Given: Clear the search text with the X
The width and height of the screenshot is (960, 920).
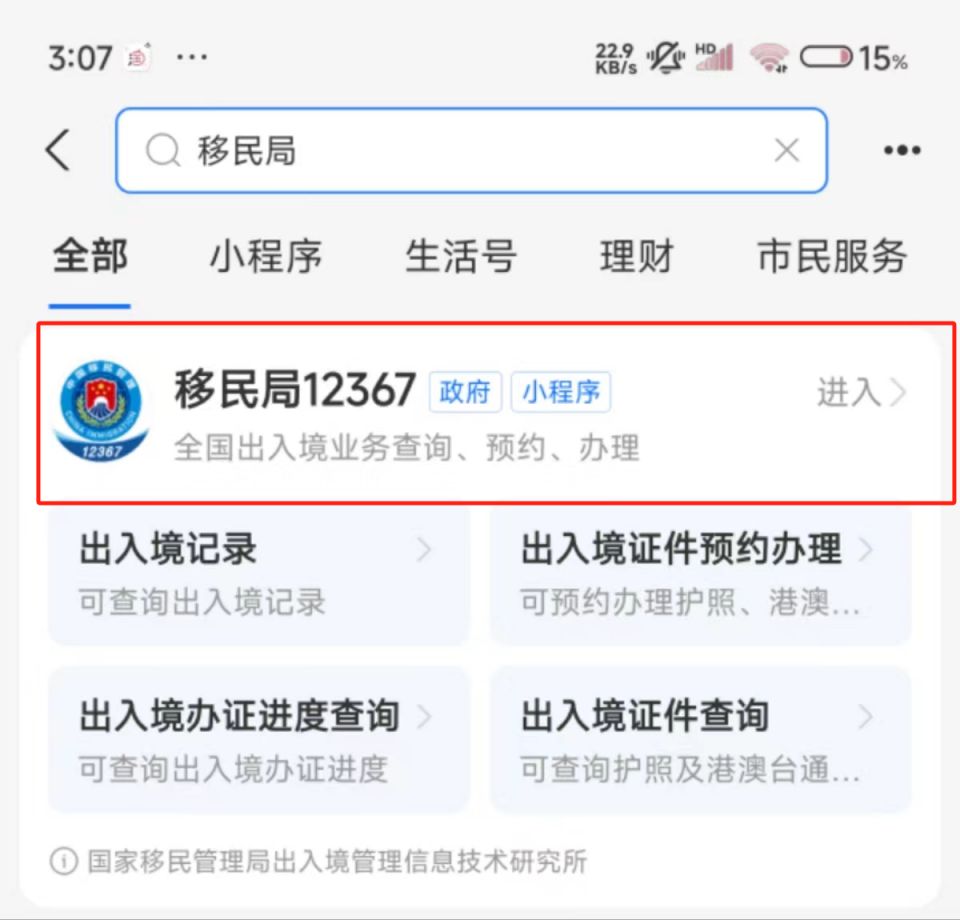Looking at the screenshot, I should click(787, 151).
